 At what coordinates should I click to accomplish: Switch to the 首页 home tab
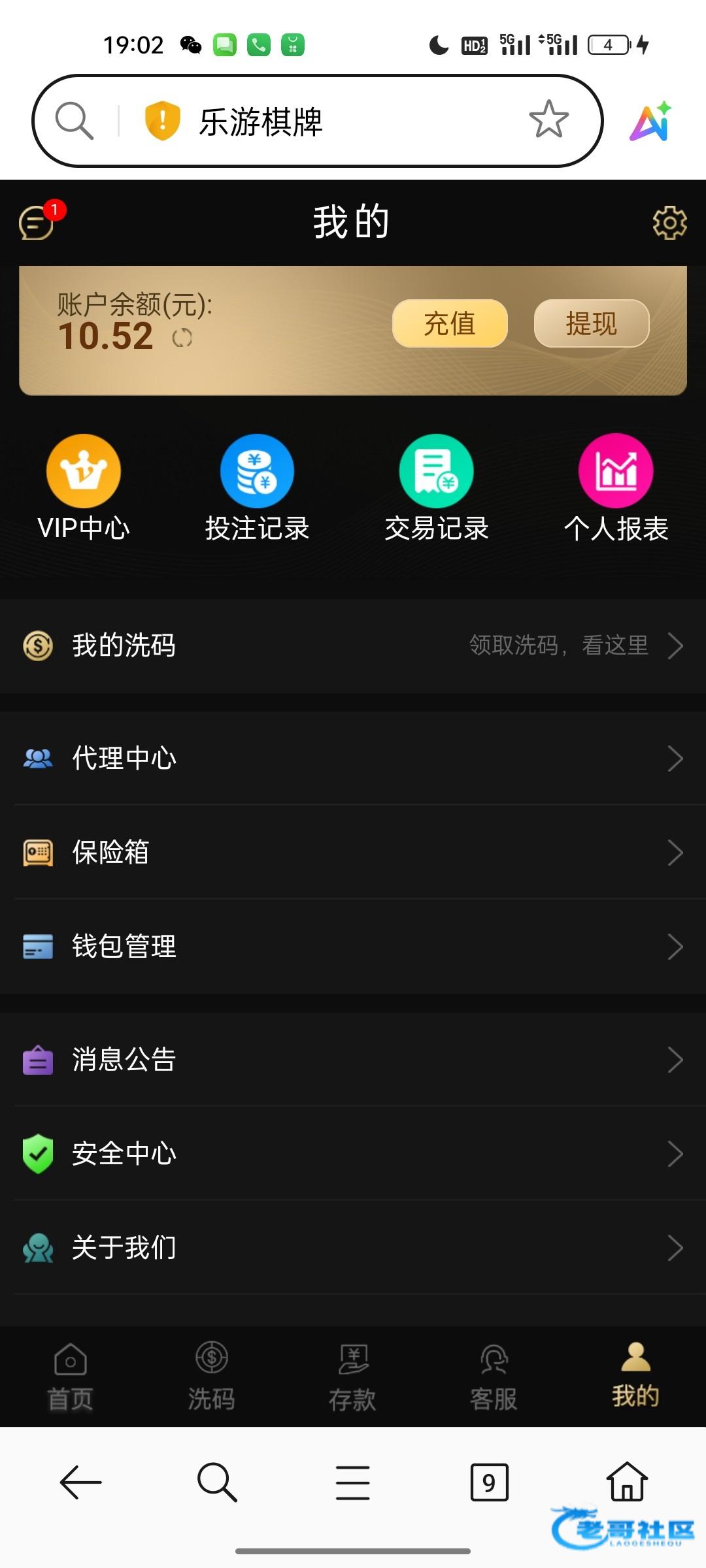pos(71,1376)
